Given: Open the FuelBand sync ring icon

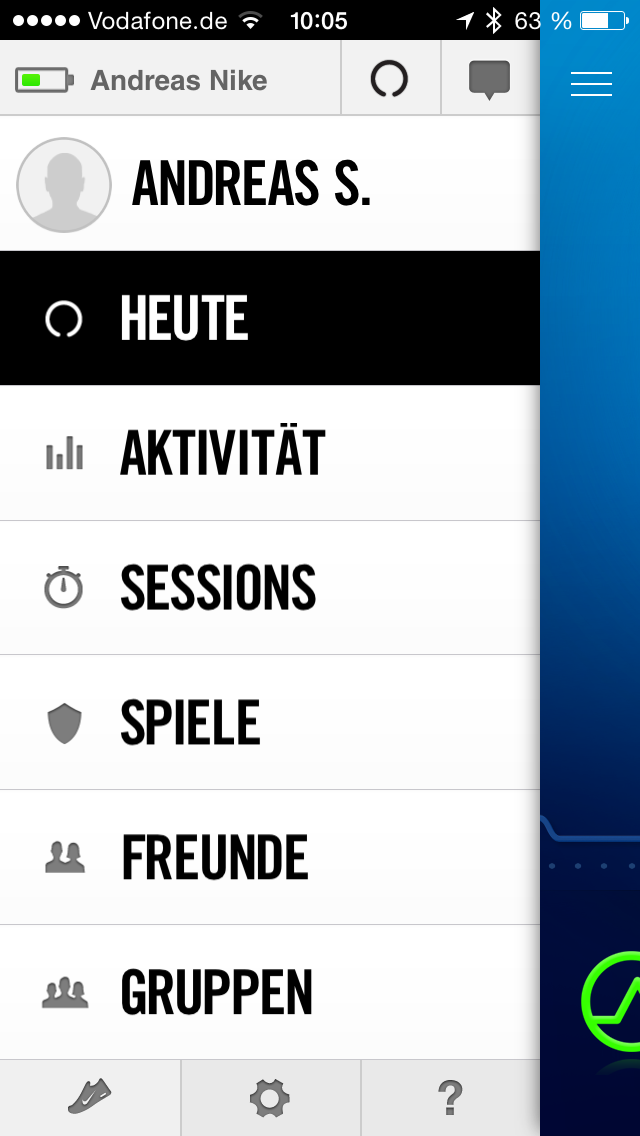Looking at the screenshot, I should (x=390, y=79).
